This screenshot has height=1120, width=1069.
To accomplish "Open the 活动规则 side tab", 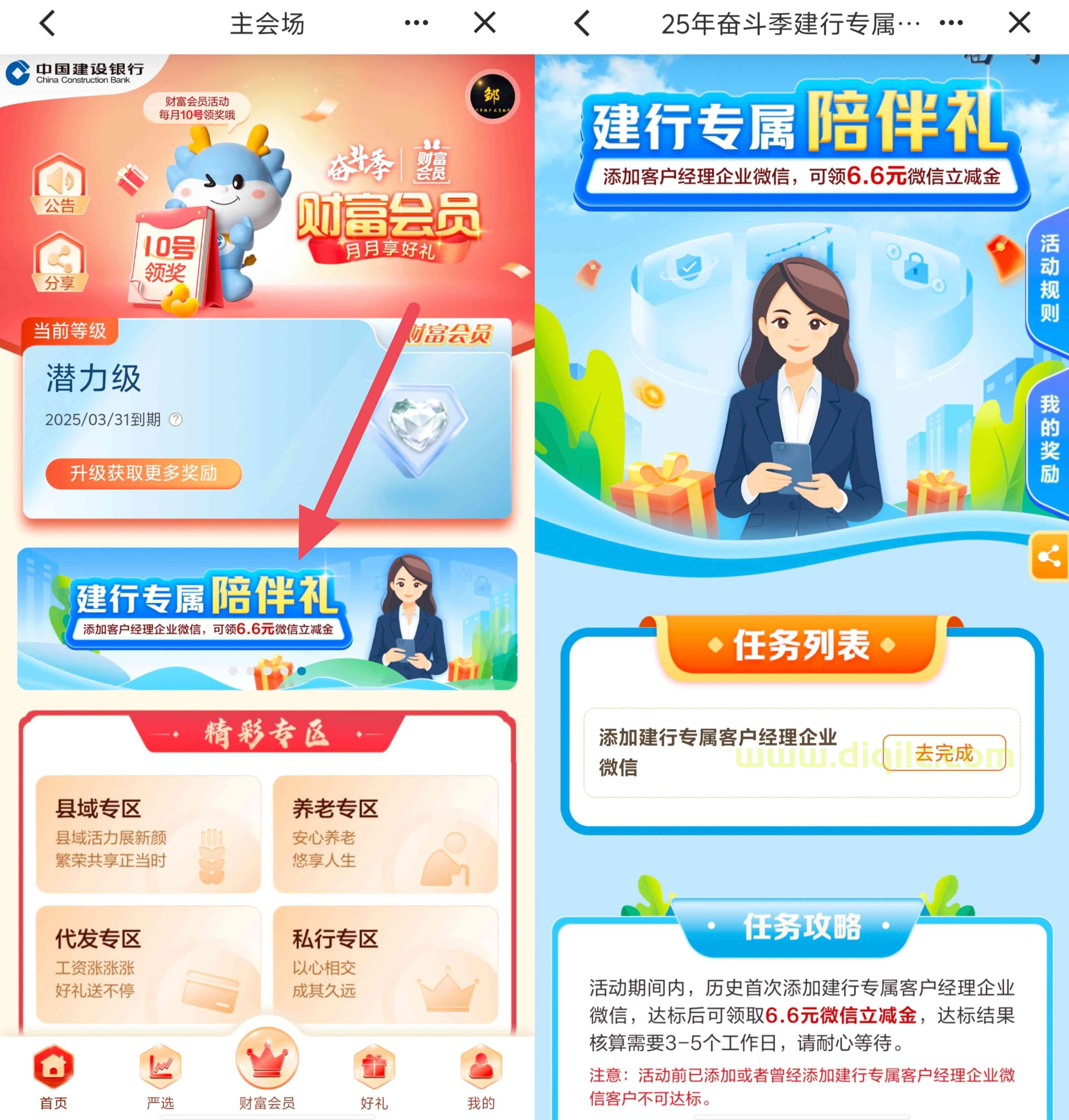I will point(1049,279).
